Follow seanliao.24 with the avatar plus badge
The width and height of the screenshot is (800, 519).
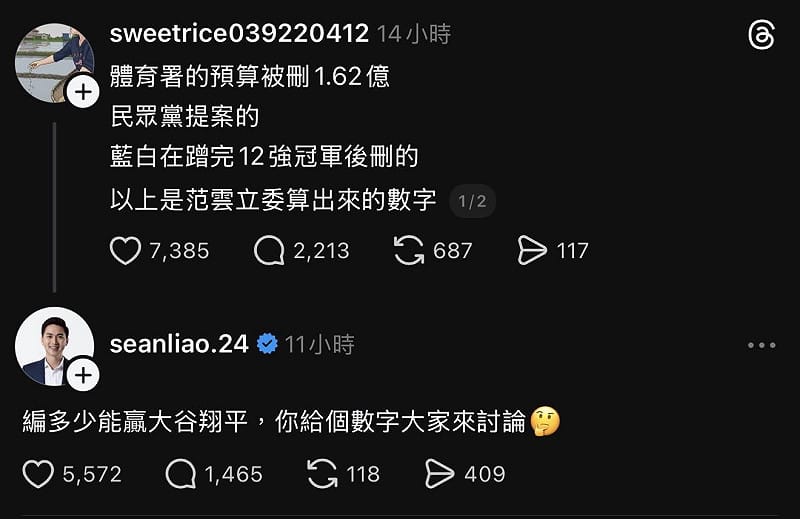click(82, 375)
